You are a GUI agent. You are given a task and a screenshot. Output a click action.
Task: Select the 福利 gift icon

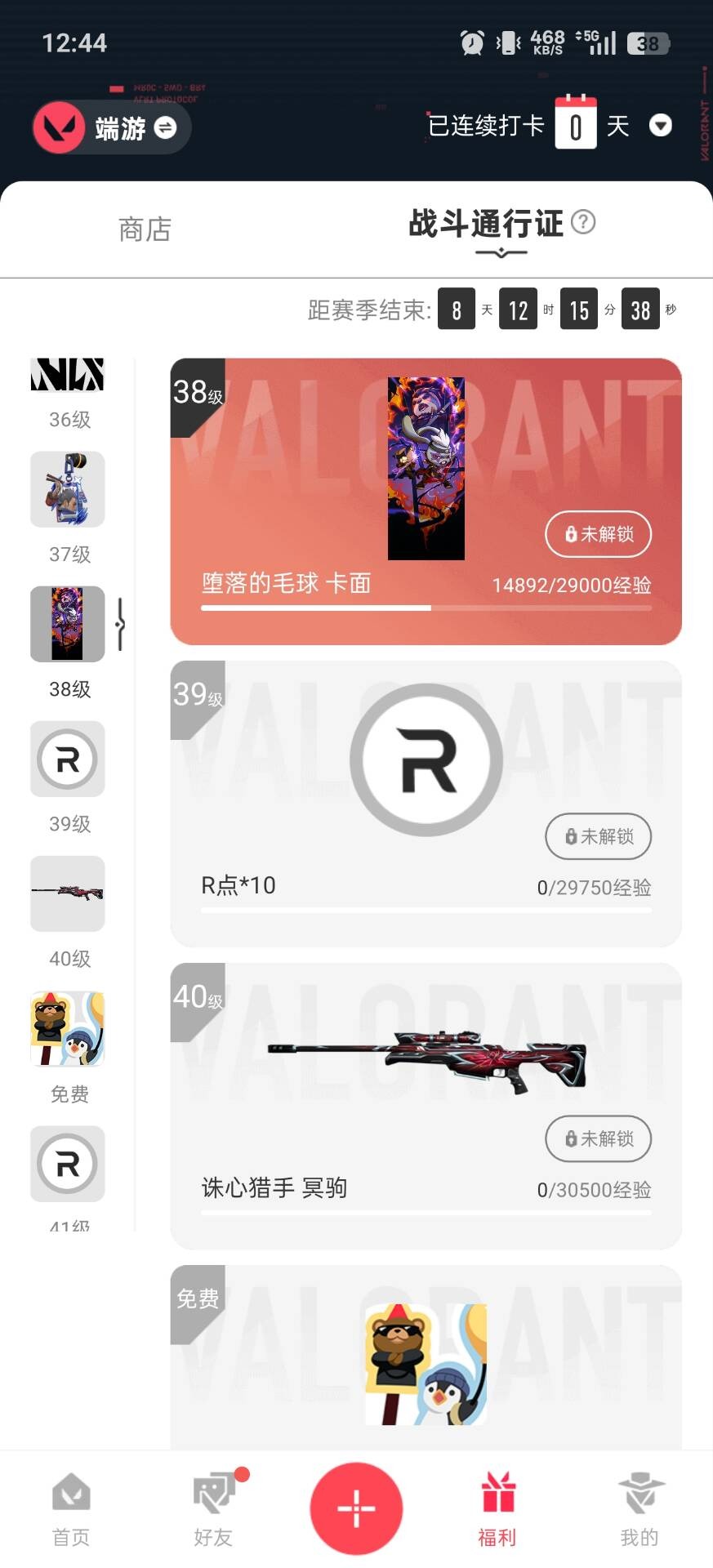tap(497, 1507)
